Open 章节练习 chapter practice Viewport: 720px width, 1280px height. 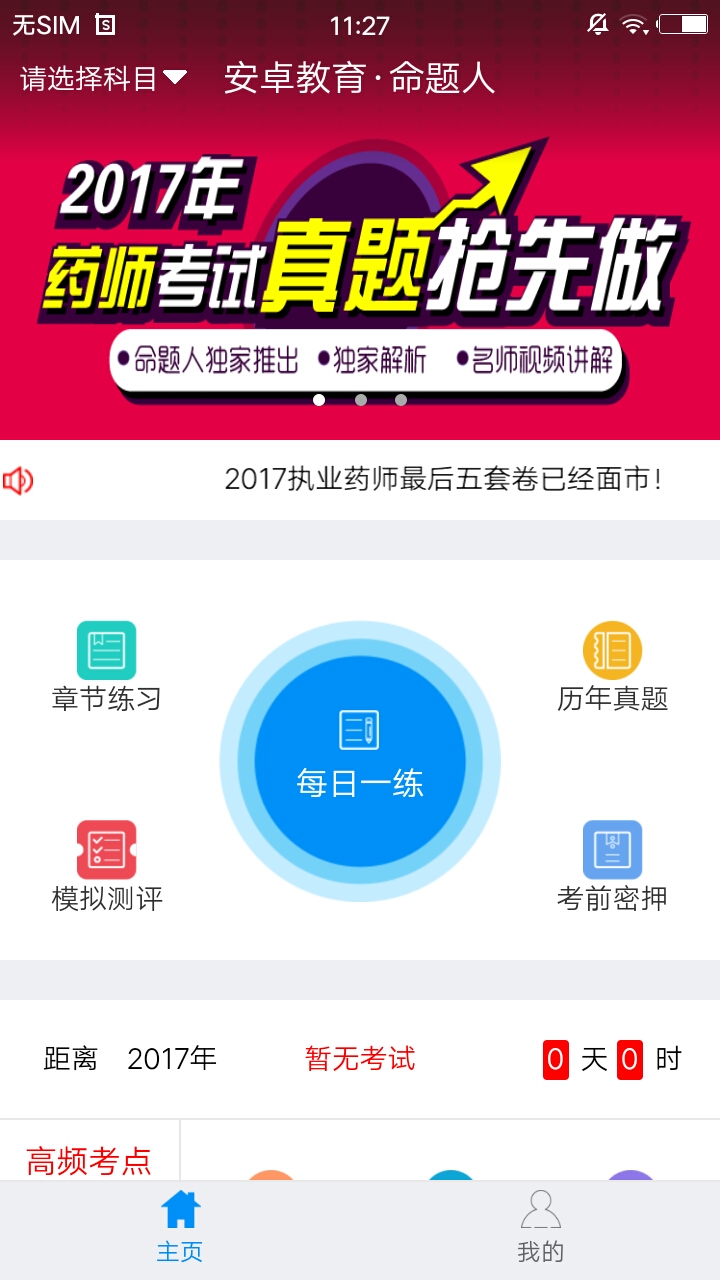106,666
